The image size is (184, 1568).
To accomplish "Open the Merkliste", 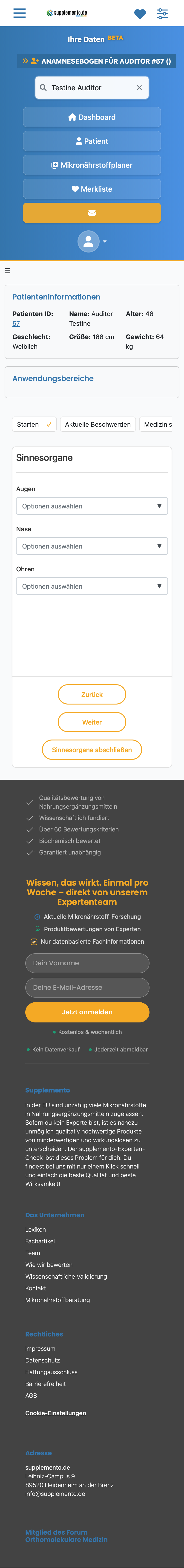I will (x=92, y=189).
